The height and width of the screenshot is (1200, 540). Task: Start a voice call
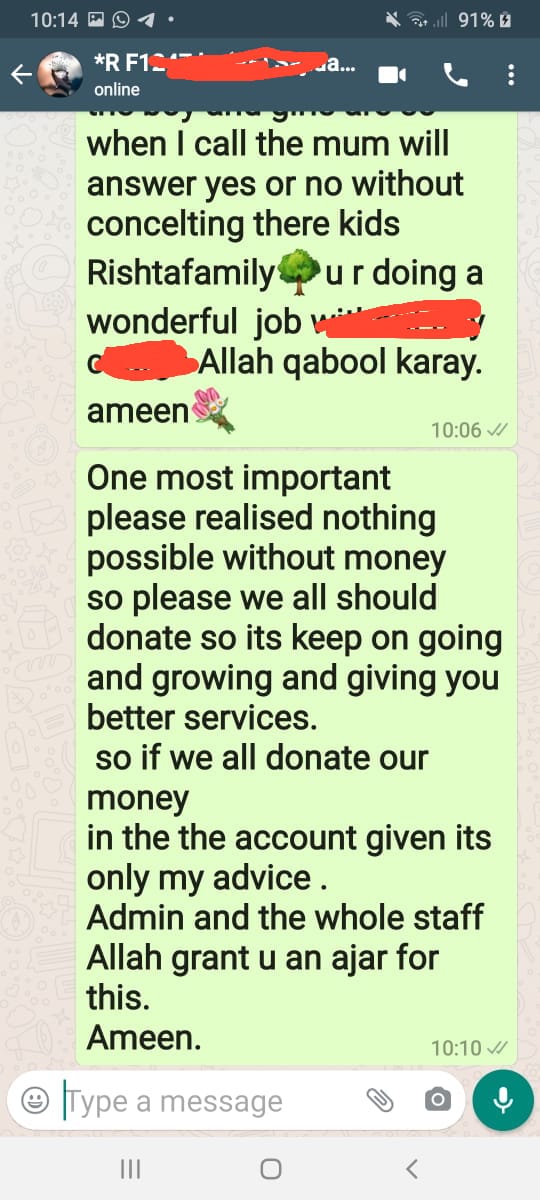tap(455, 74)
